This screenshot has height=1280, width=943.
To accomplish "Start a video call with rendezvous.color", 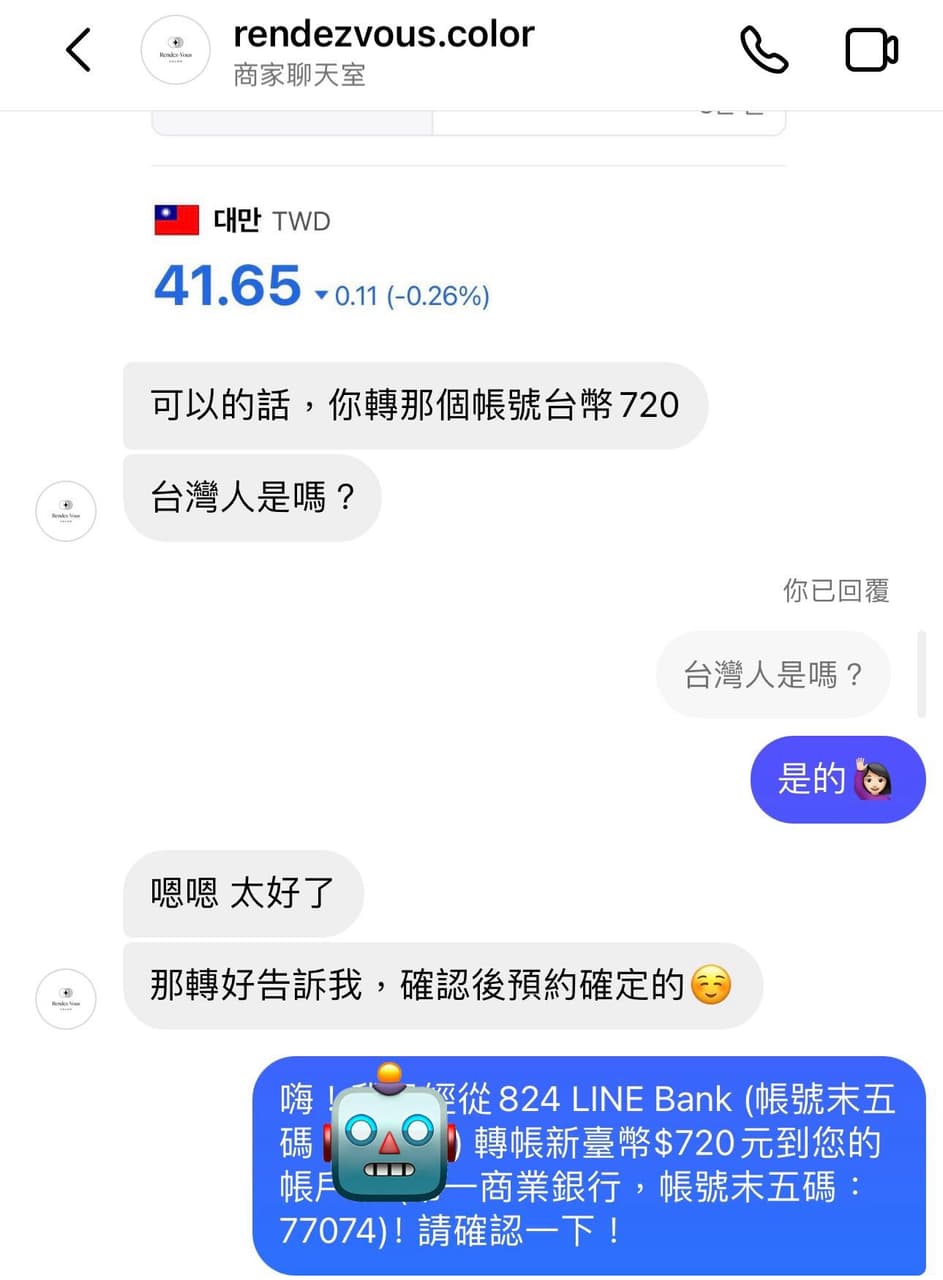I will [871, 50].
